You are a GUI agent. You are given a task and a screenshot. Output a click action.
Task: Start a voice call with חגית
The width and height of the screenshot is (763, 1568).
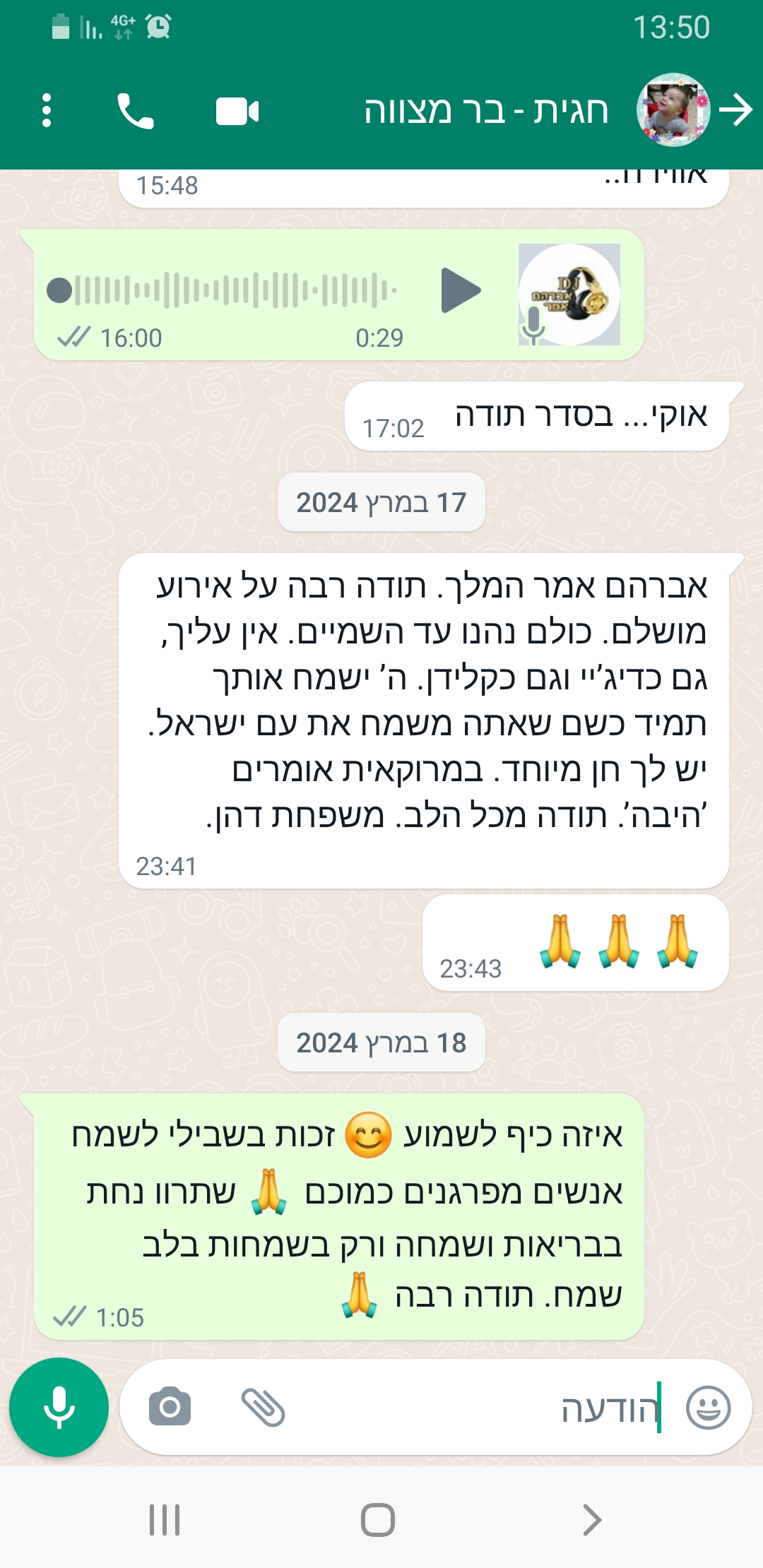(x=135, y=111)
